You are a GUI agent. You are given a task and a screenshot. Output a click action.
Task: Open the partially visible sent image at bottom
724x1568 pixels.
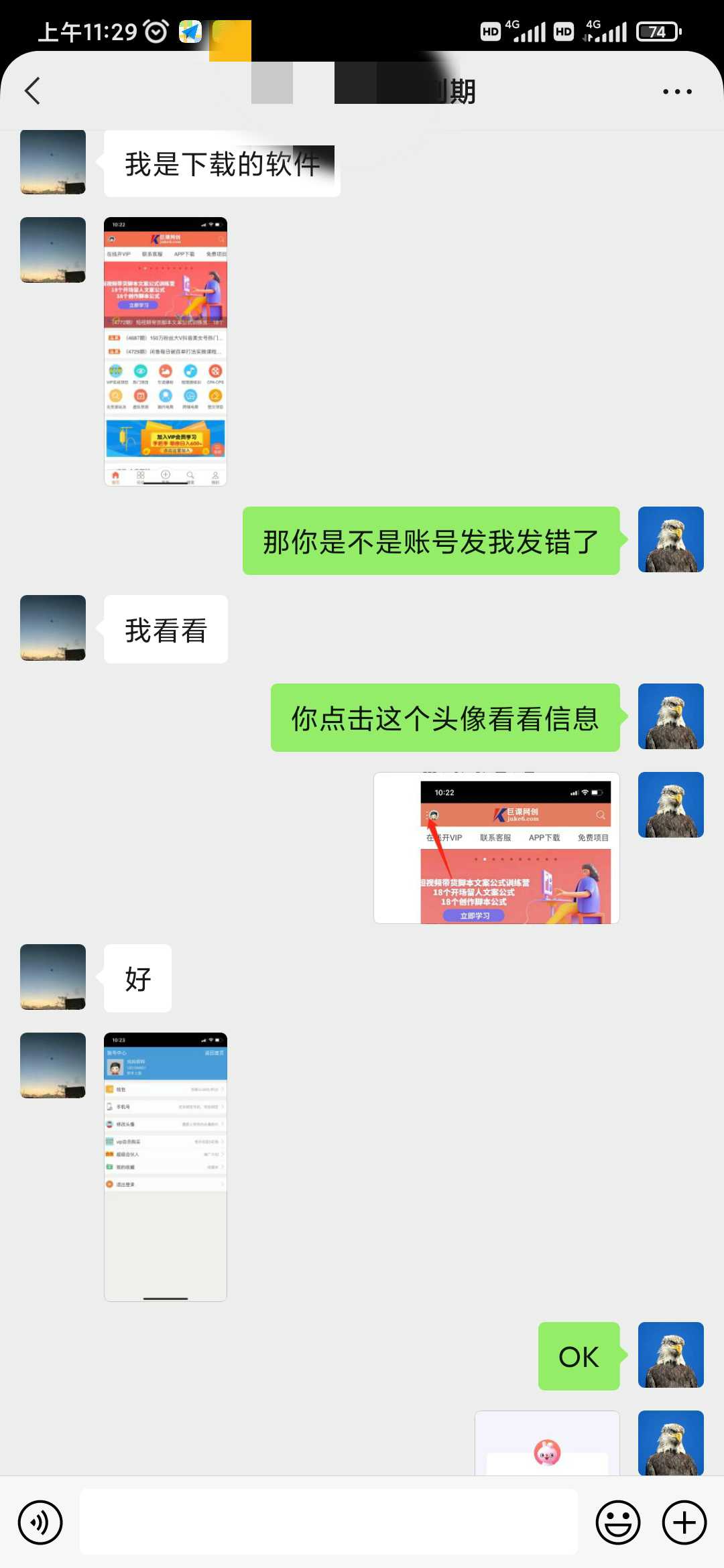[x=547, y=1443]
